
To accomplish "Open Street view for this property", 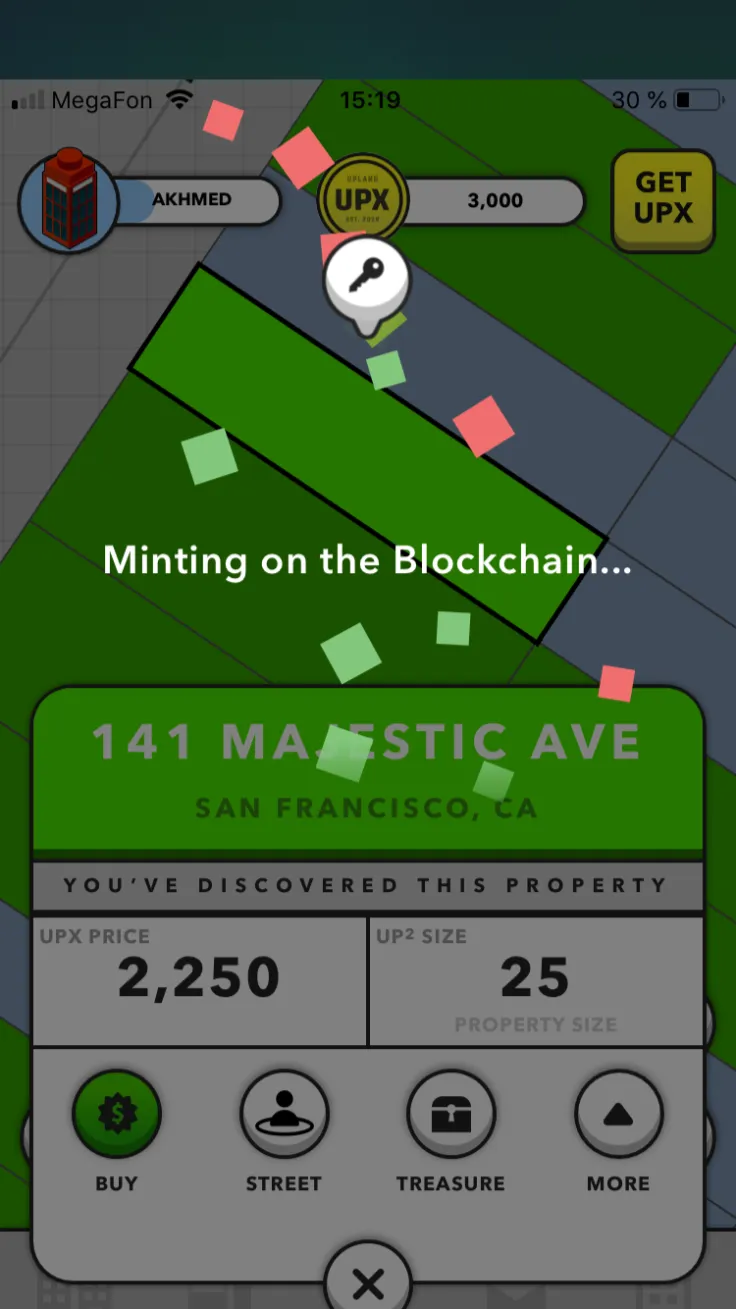I will [x=284, y=1114].
